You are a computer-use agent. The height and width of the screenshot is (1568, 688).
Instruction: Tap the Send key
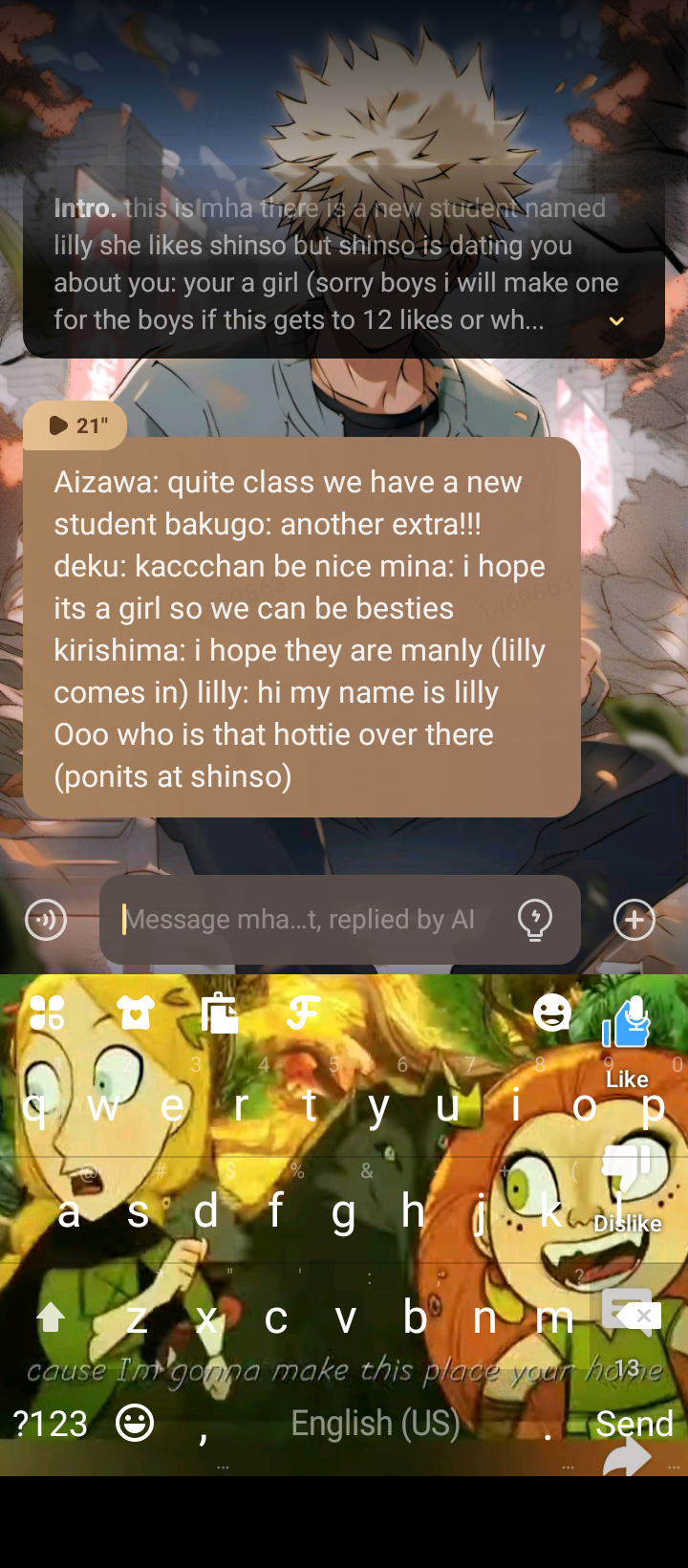point(634,1425)
